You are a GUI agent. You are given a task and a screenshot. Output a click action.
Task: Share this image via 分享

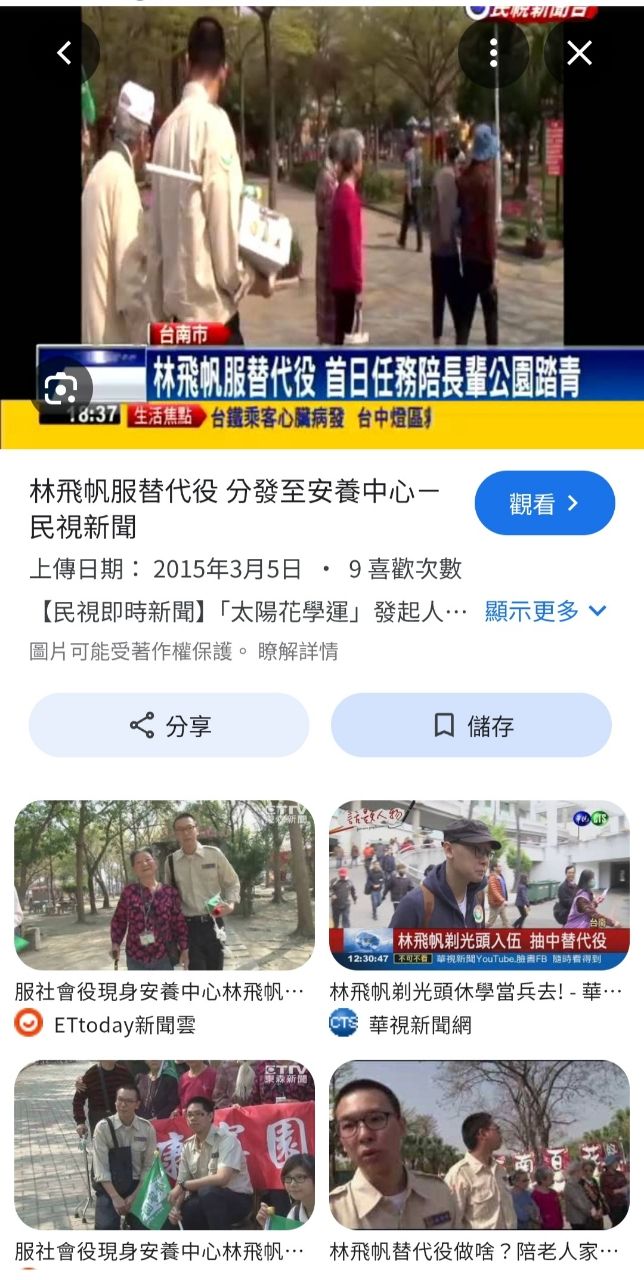click(x=169, y=725)
